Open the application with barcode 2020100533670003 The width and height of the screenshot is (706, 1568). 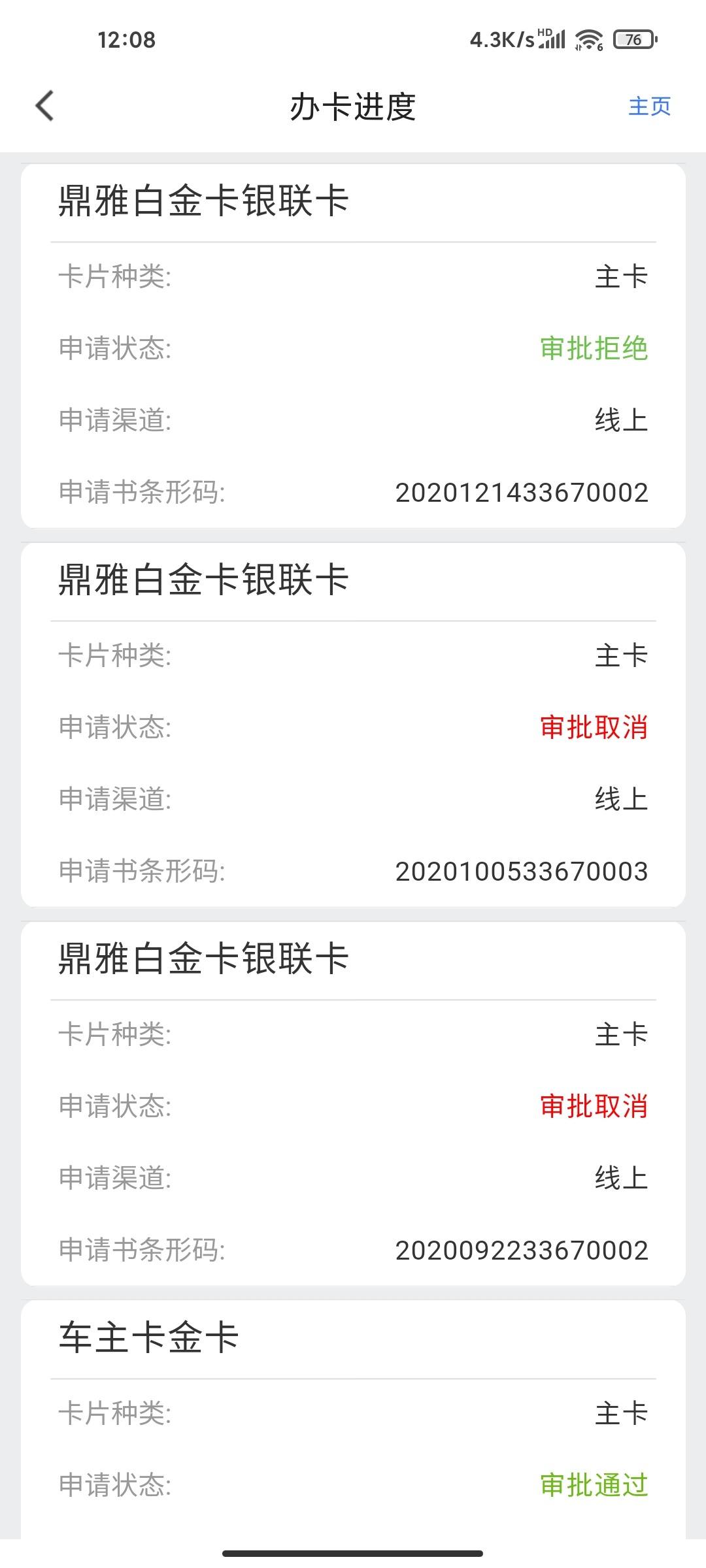tap(353, 725)
